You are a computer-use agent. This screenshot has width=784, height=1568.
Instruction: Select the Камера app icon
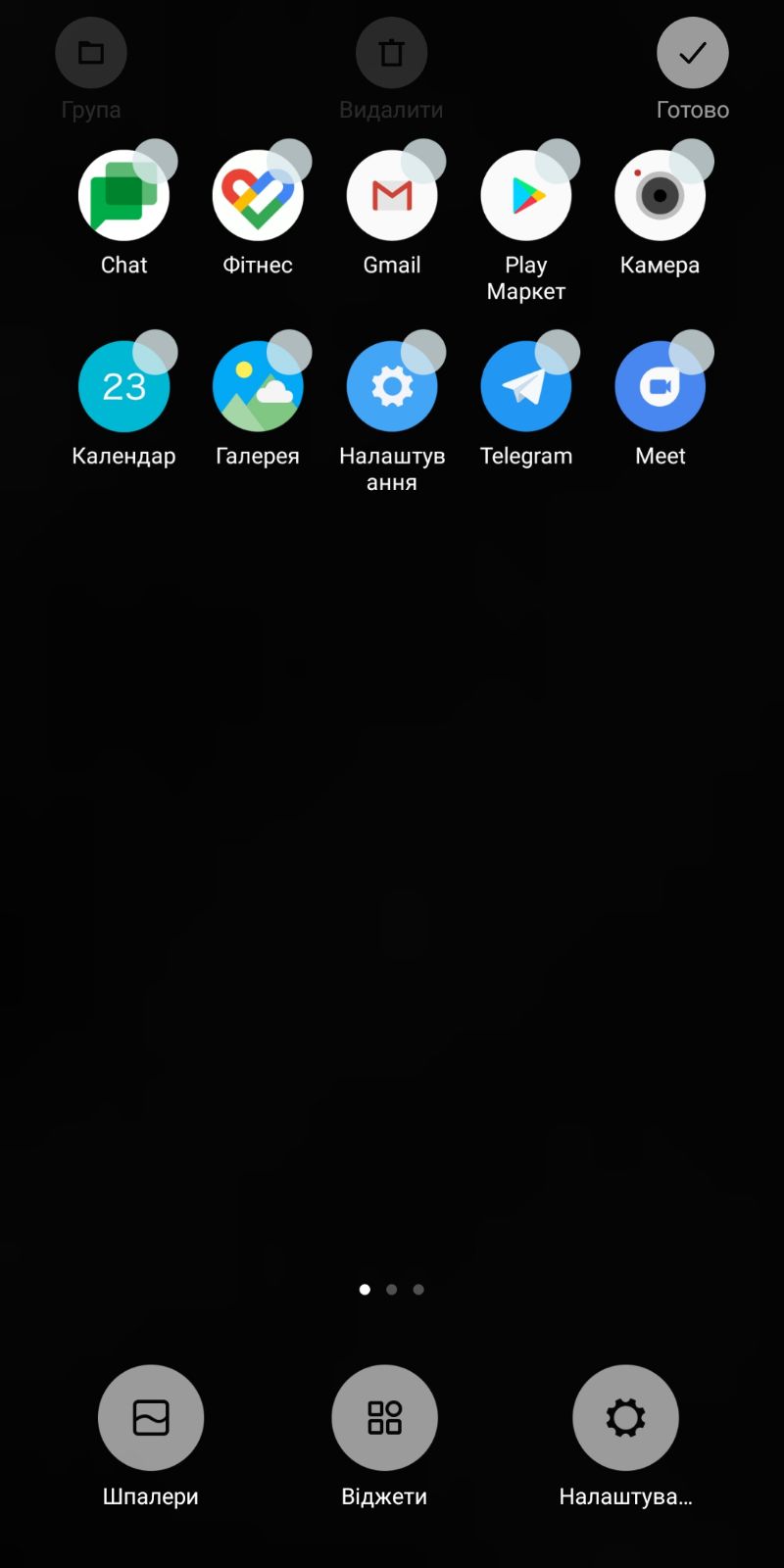click(660, 196)
